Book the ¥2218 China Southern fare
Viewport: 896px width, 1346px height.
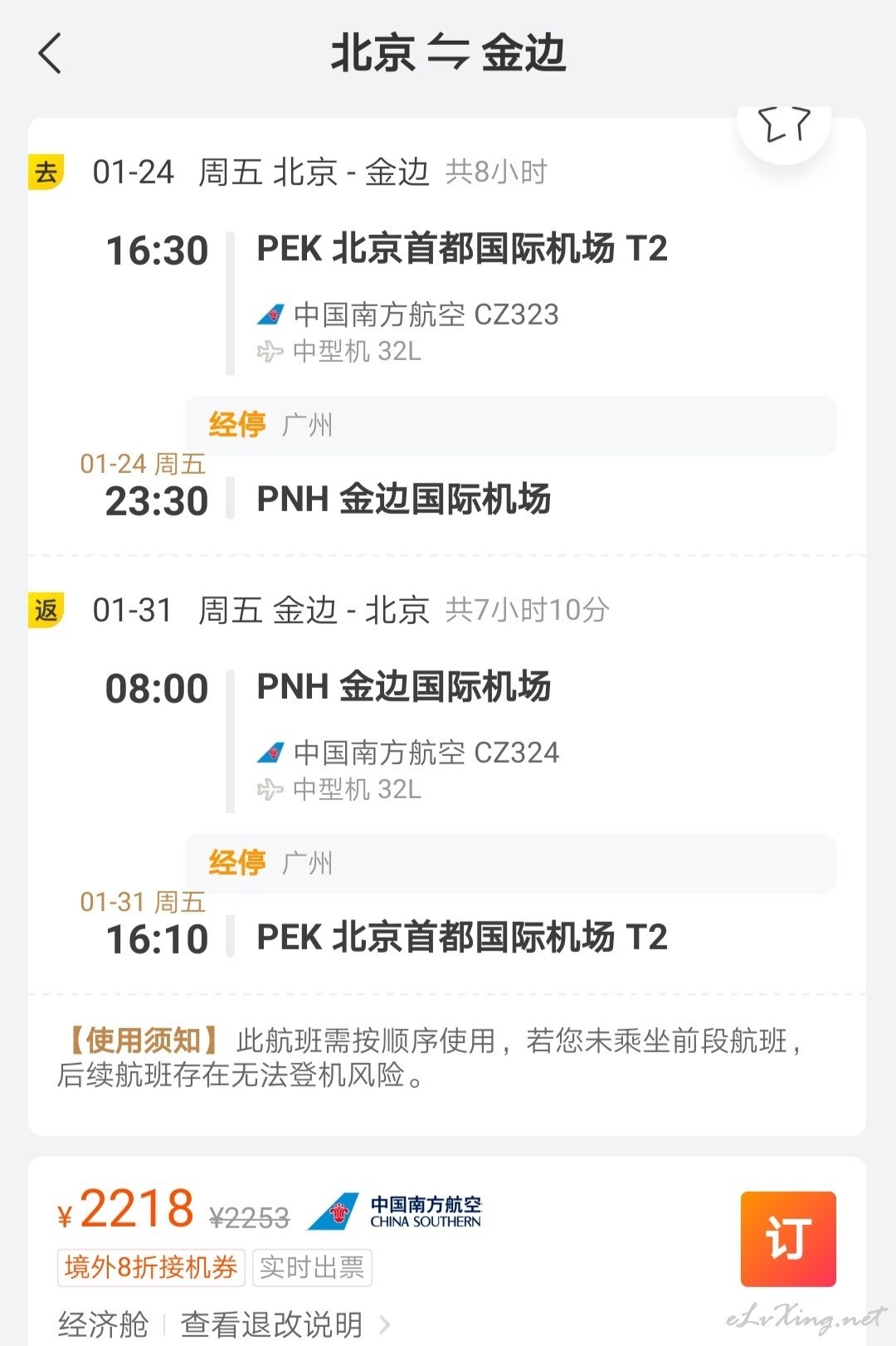(x=787, y=1238)
